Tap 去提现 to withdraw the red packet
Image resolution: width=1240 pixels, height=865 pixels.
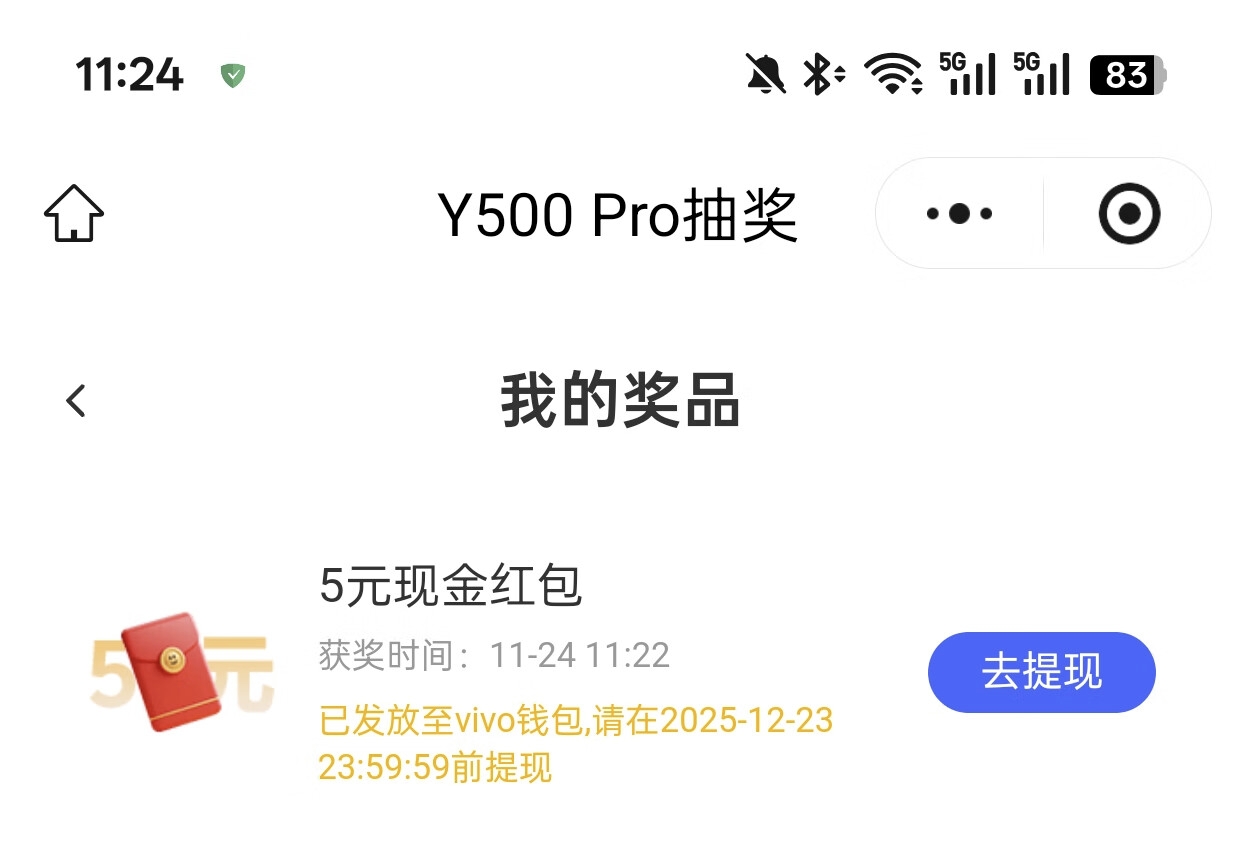tap(1041, 672)
